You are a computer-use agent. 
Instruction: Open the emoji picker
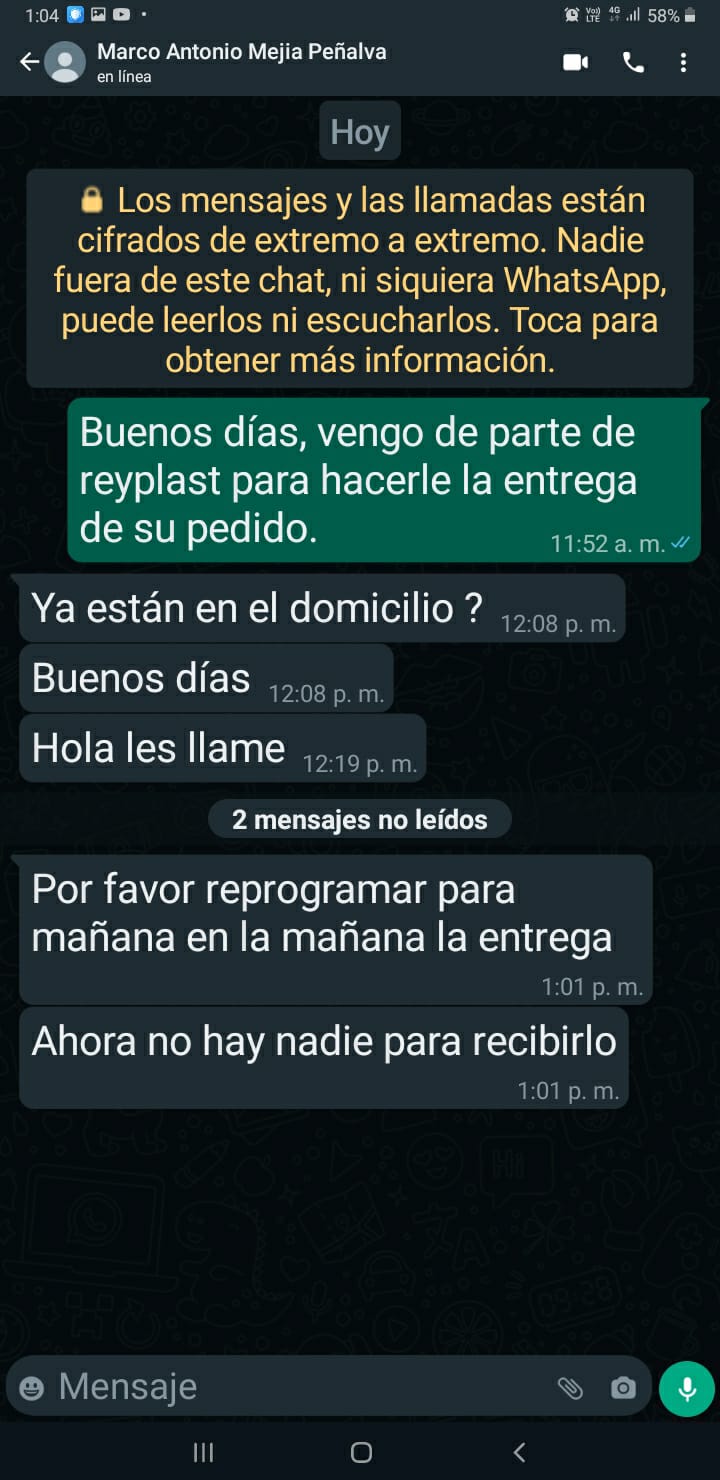tap(32, 1388)
